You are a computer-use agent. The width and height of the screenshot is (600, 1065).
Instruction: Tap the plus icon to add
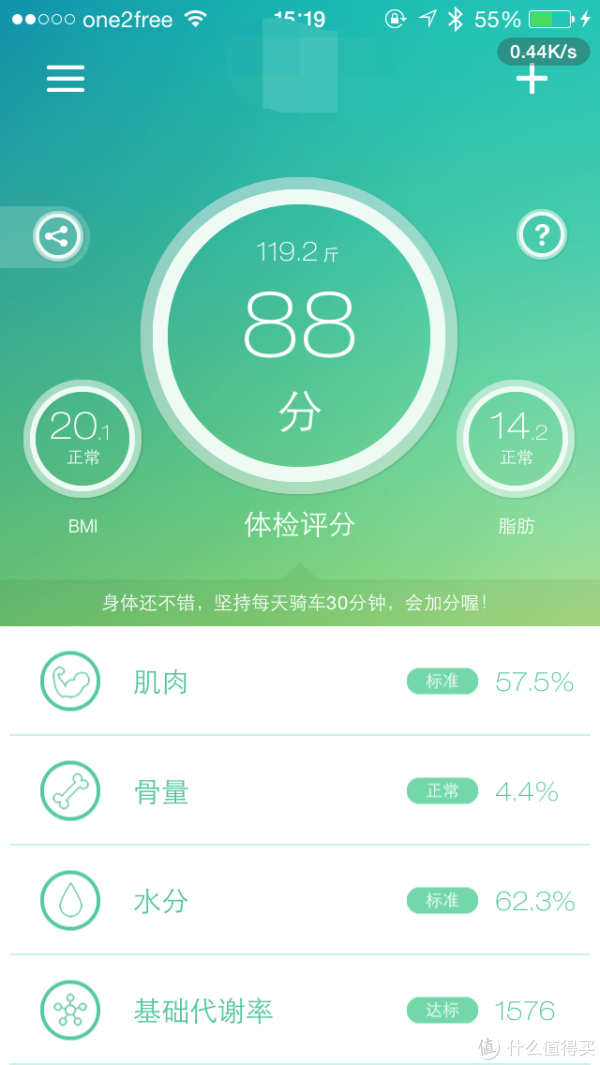[532, 79]
